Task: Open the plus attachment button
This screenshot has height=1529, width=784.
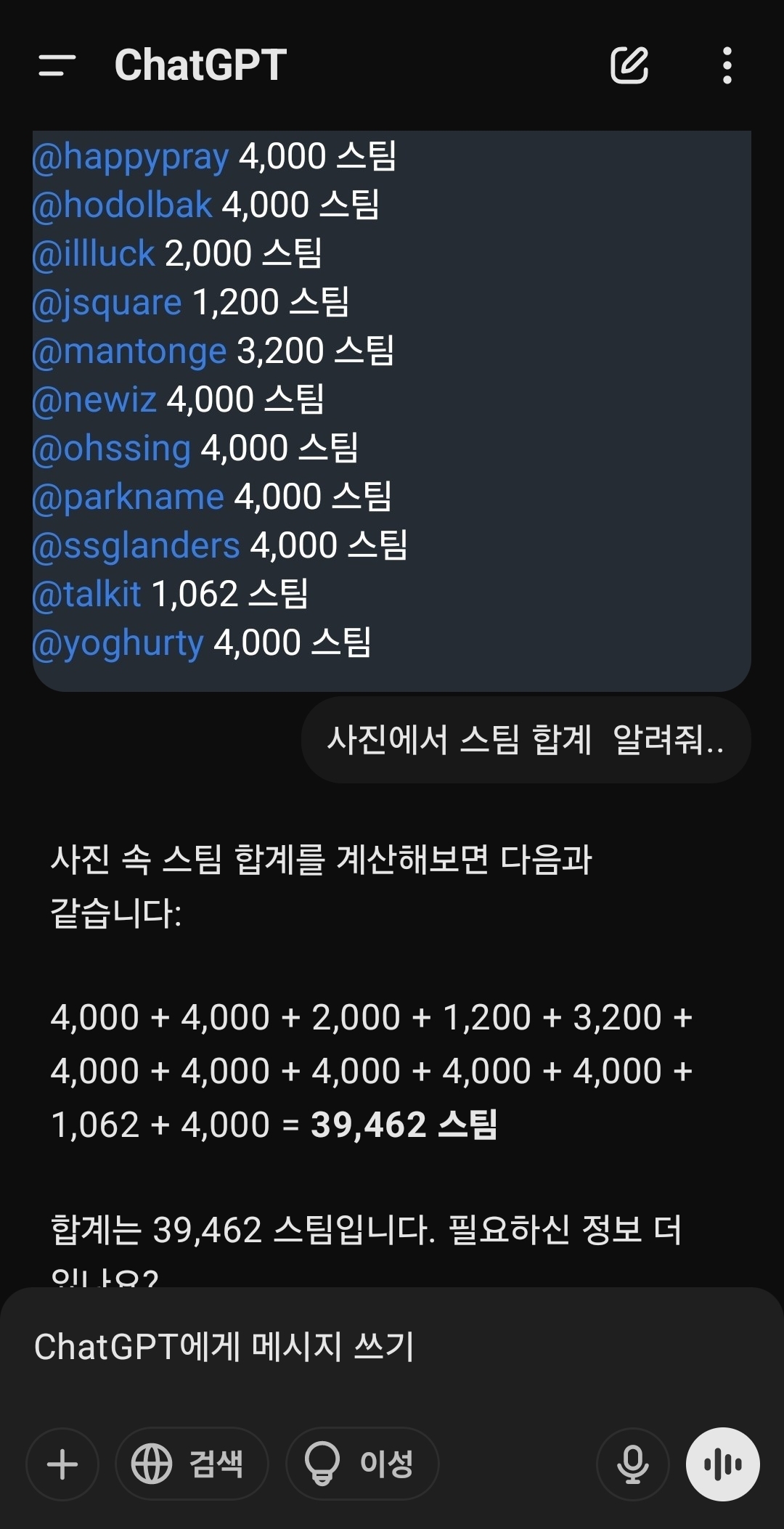Action: [x=62, y=1464]
